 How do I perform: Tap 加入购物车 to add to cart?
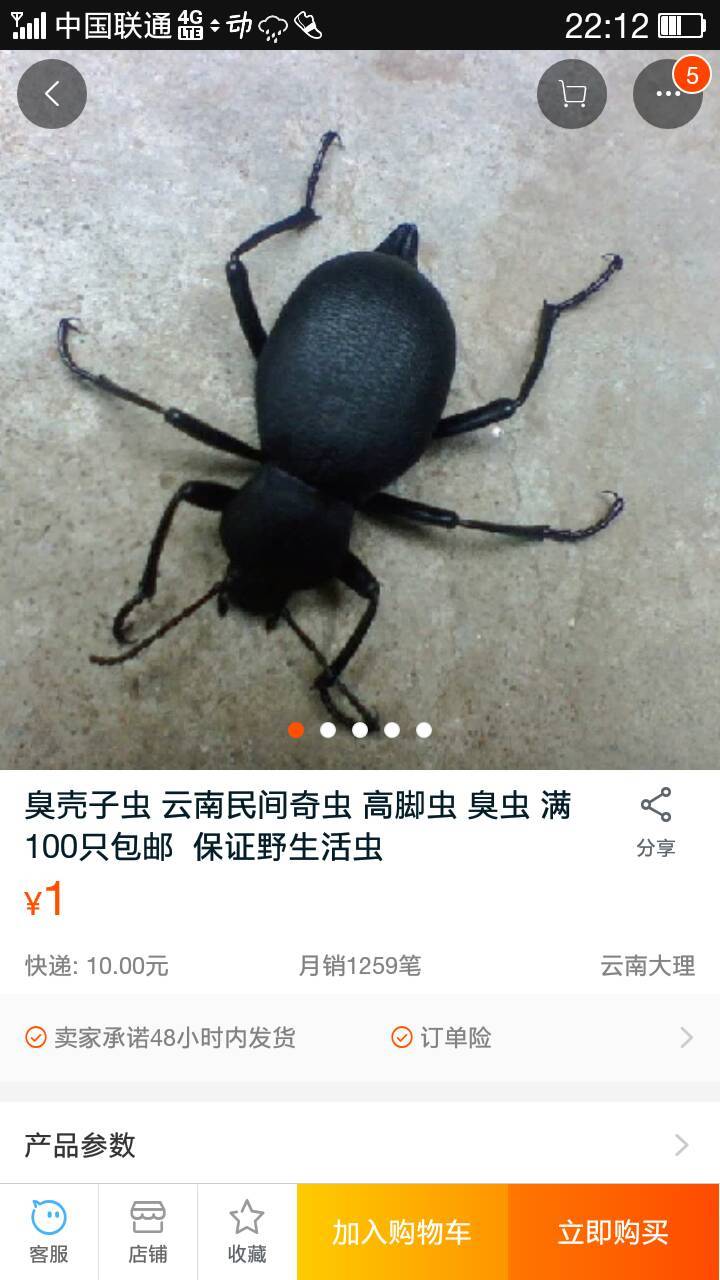402,1232
